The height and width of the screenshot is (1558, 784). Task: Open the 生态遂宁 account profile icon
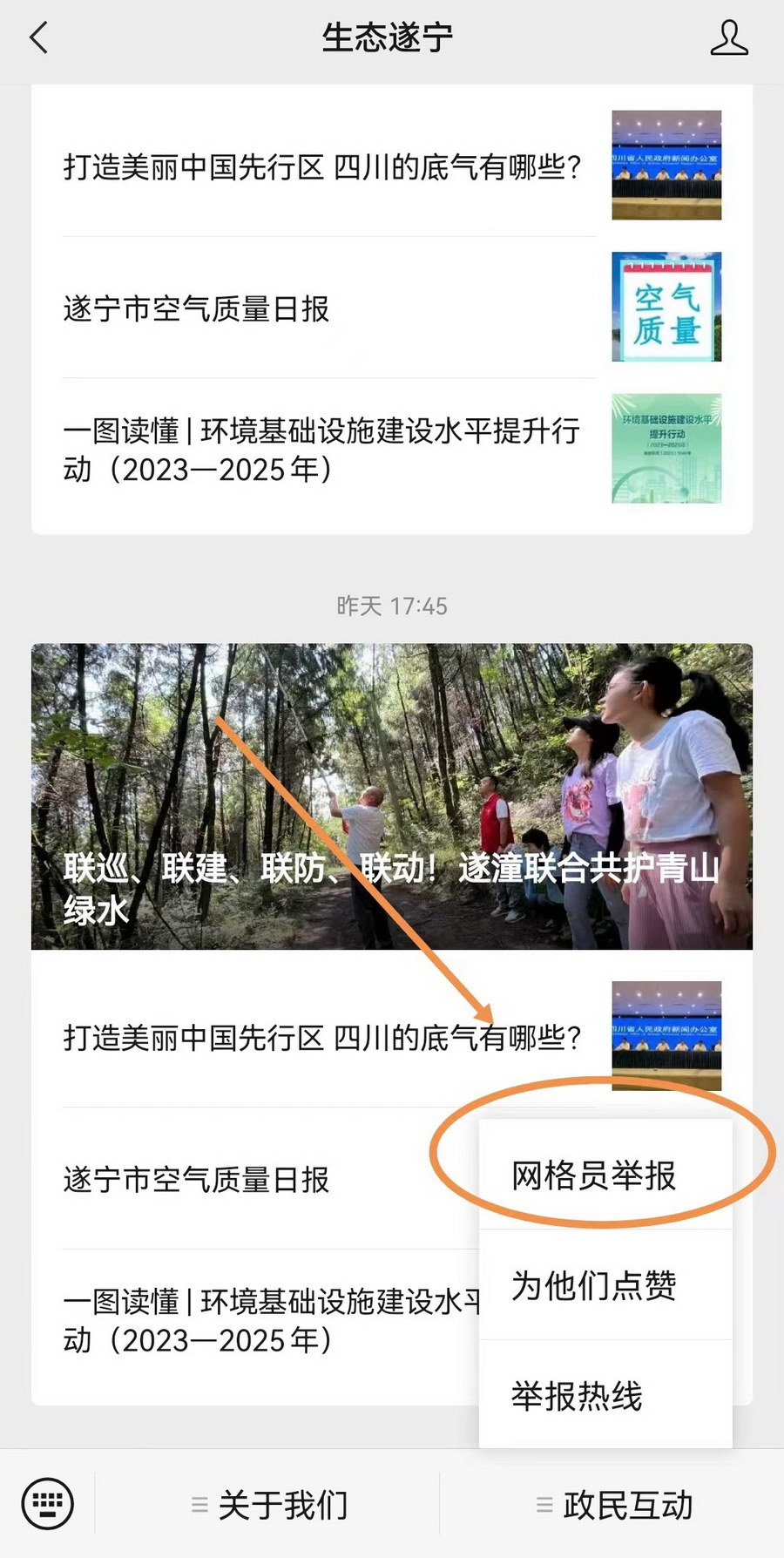point(728,38)
